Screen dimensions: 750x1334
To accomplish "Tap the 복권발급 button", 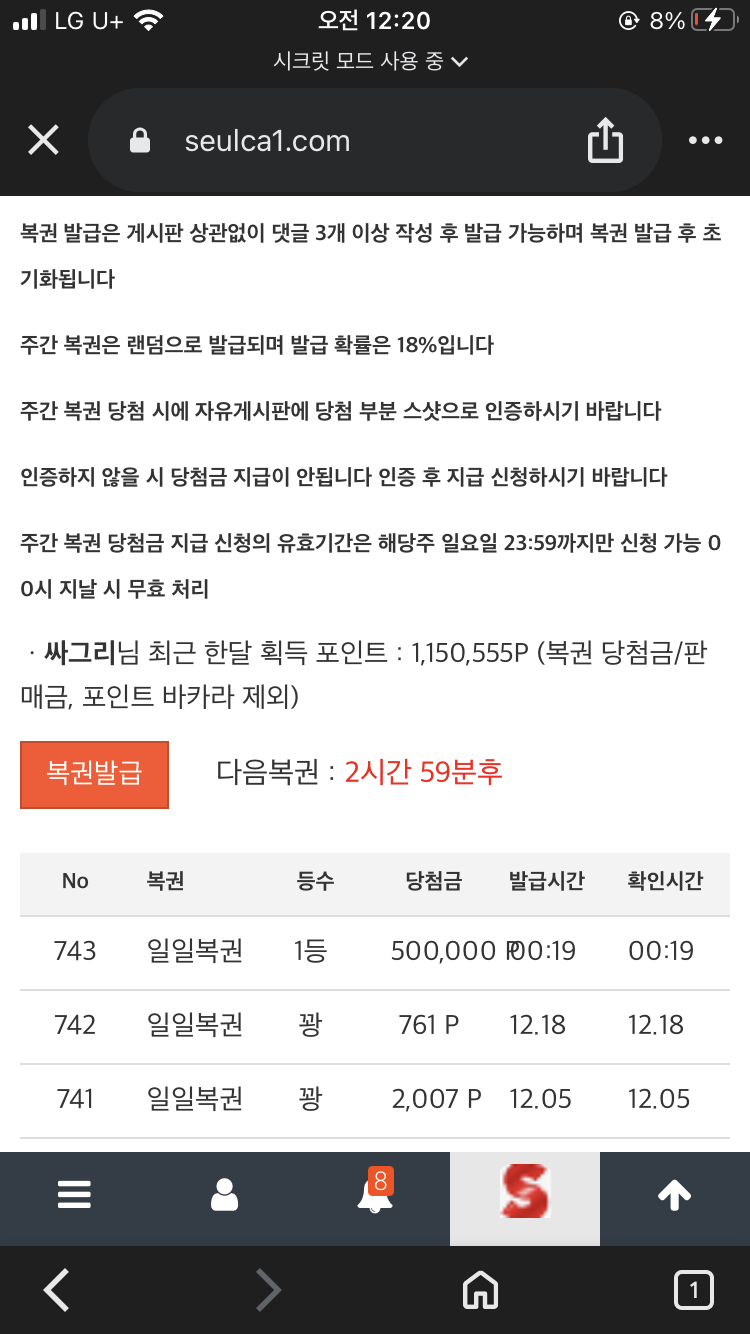I will [94, 774].
